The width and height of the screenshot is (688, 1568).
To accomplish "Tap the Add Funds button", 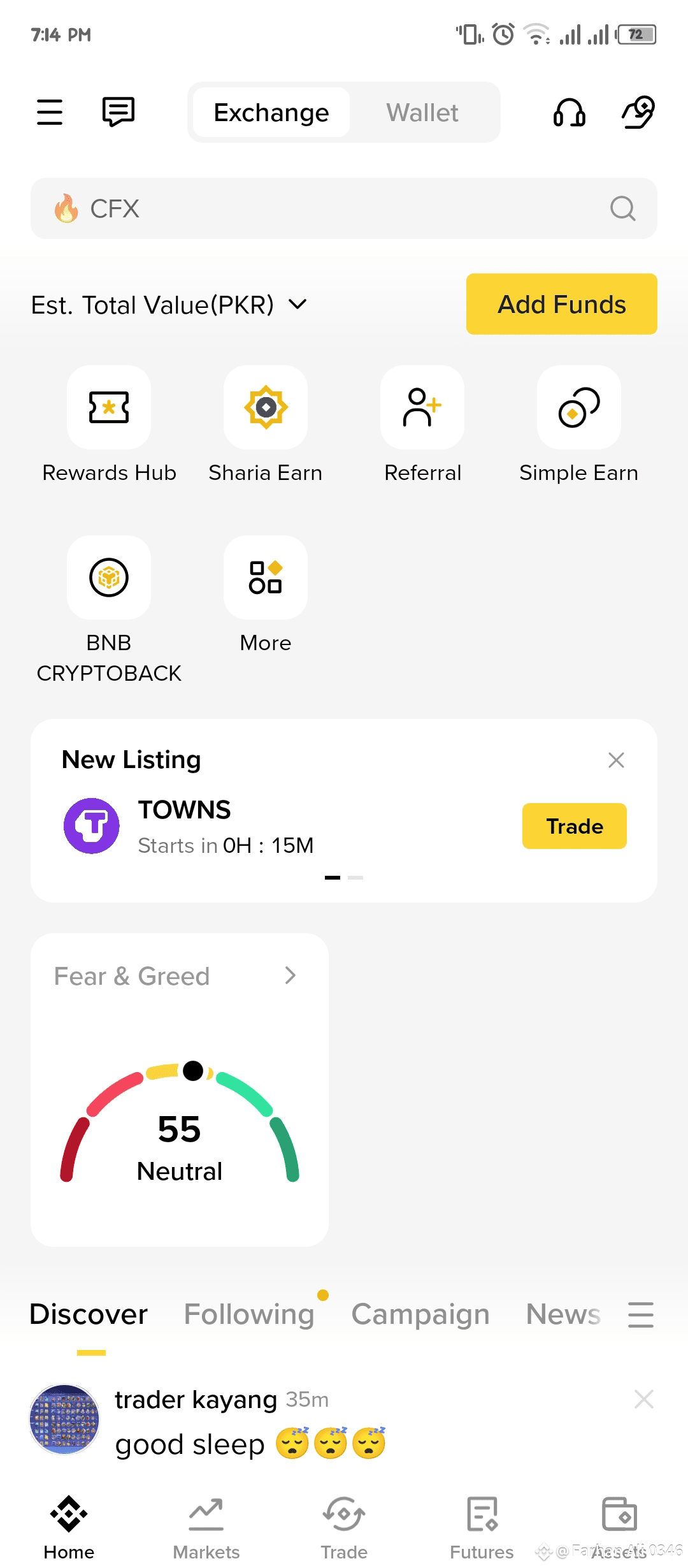I will tap(562, 304).
